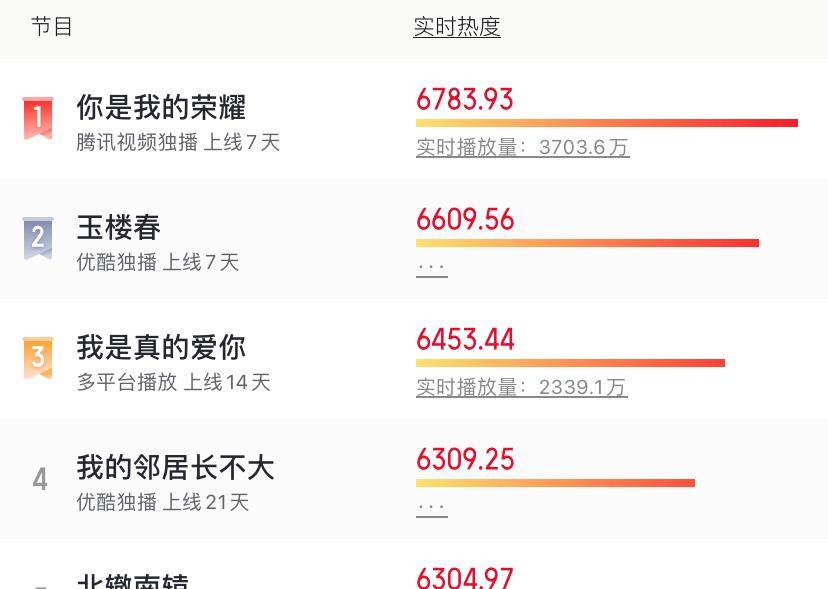Viewport: 828px width, 589px height.
Task: Open the 我的邻居长不大 show row
Action: (x=175, y=468)
